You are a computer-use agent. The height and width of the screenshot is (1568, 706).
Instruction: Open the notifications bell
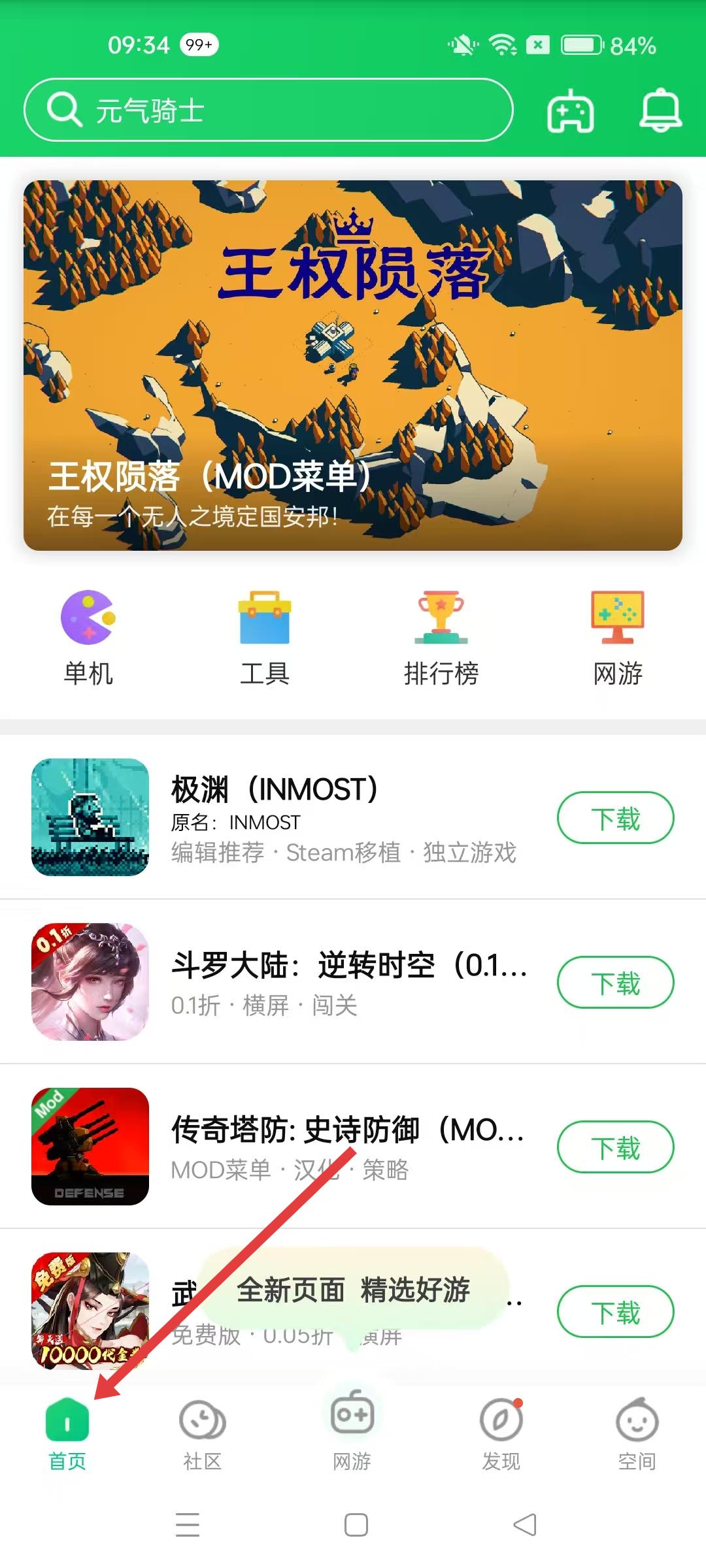click(x=660, y=111)
